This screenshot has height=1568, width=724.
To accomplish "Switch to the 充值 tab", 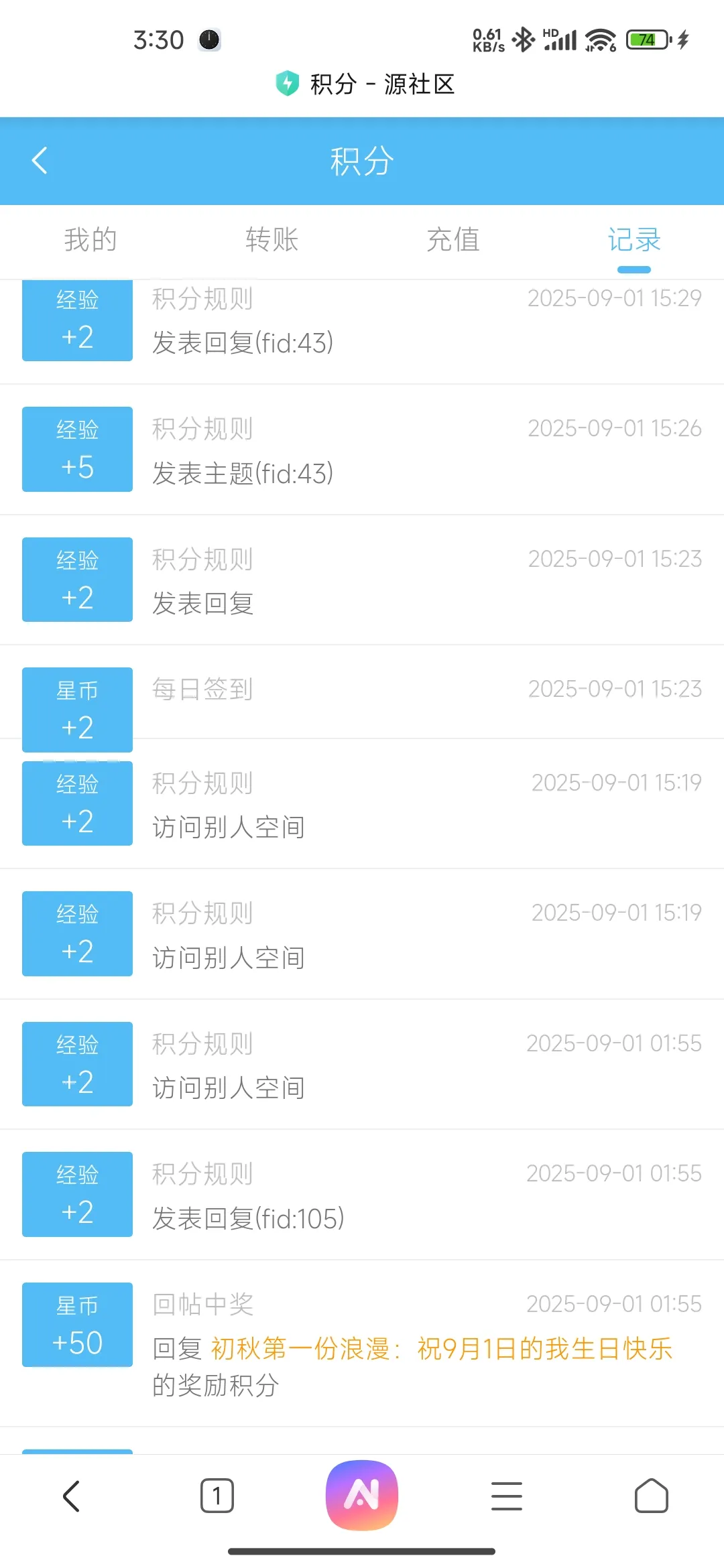I will 453,240.
